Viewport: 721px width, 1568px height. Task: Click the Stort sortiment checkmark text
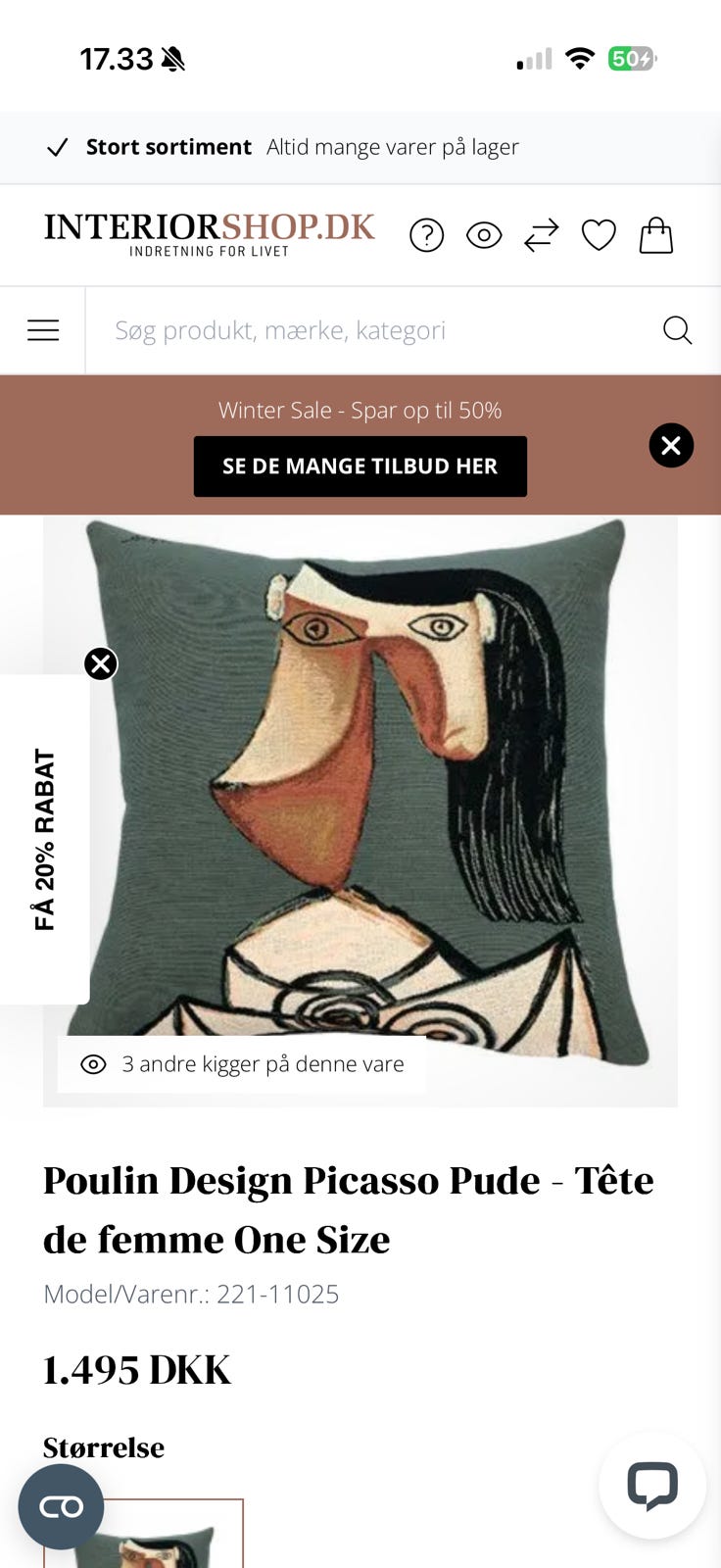pos(168,146)
